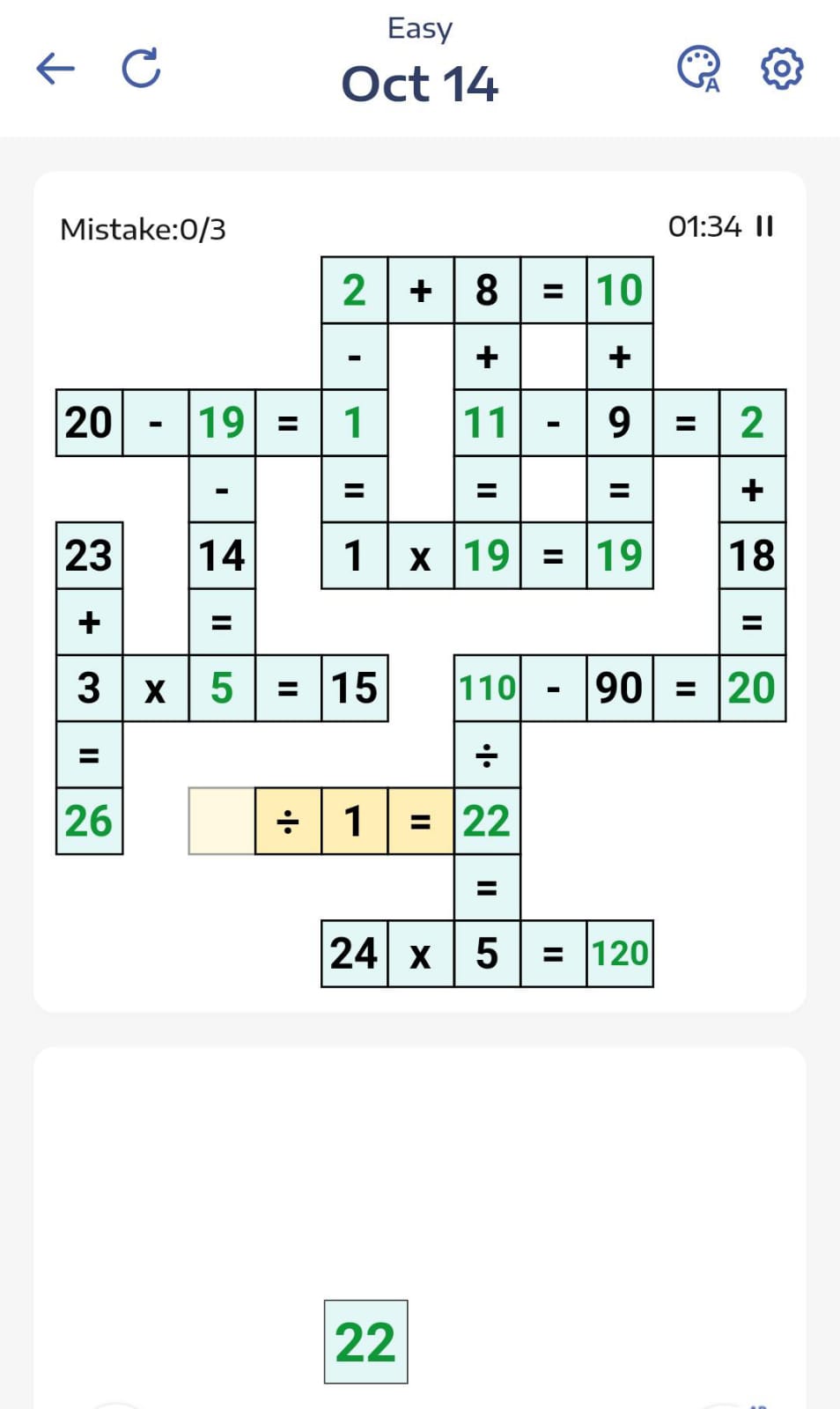Open the theme palette icon
The height and width of the screenshot is (1409, 840).
(699, 69)
